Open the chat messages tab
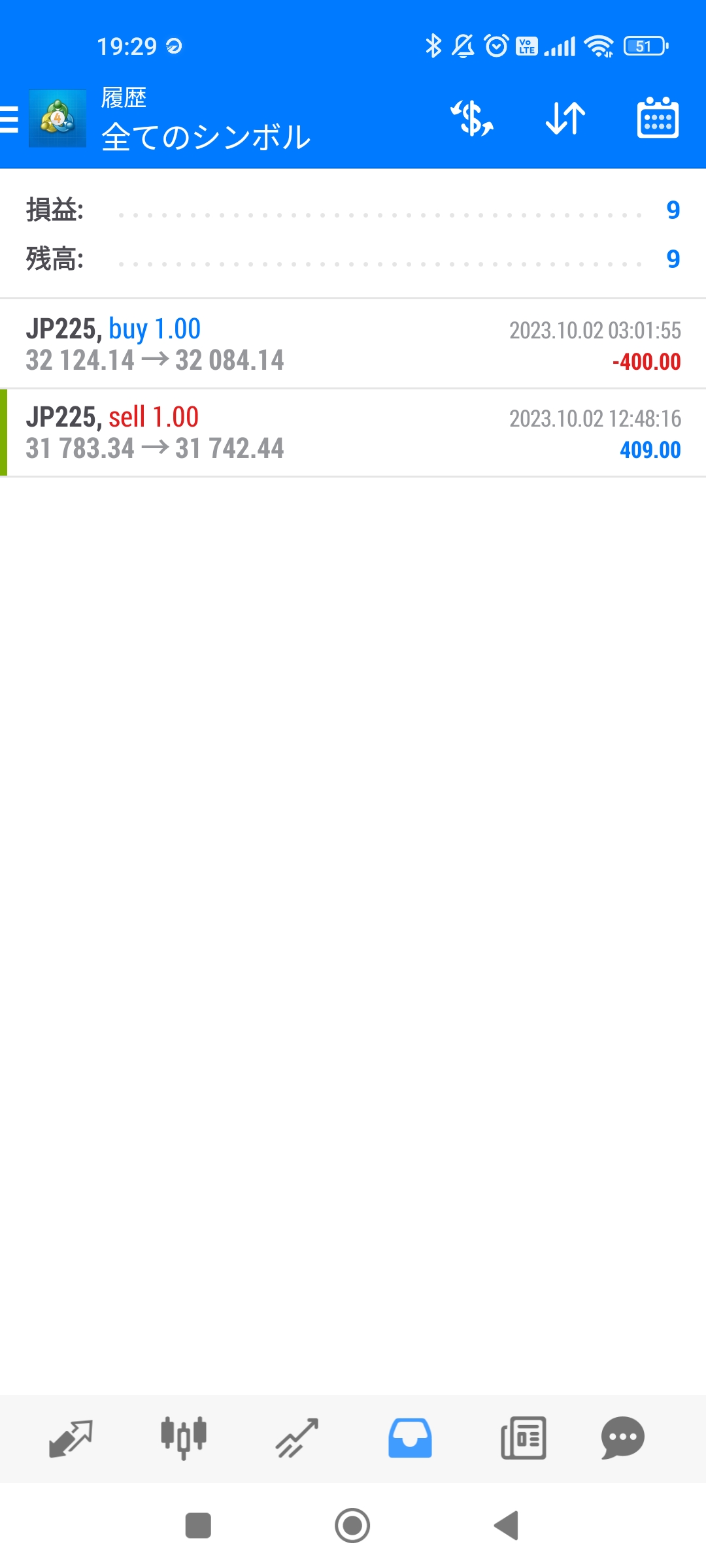The width and height of the screenshot is (706, 1568). (622, 1438)
